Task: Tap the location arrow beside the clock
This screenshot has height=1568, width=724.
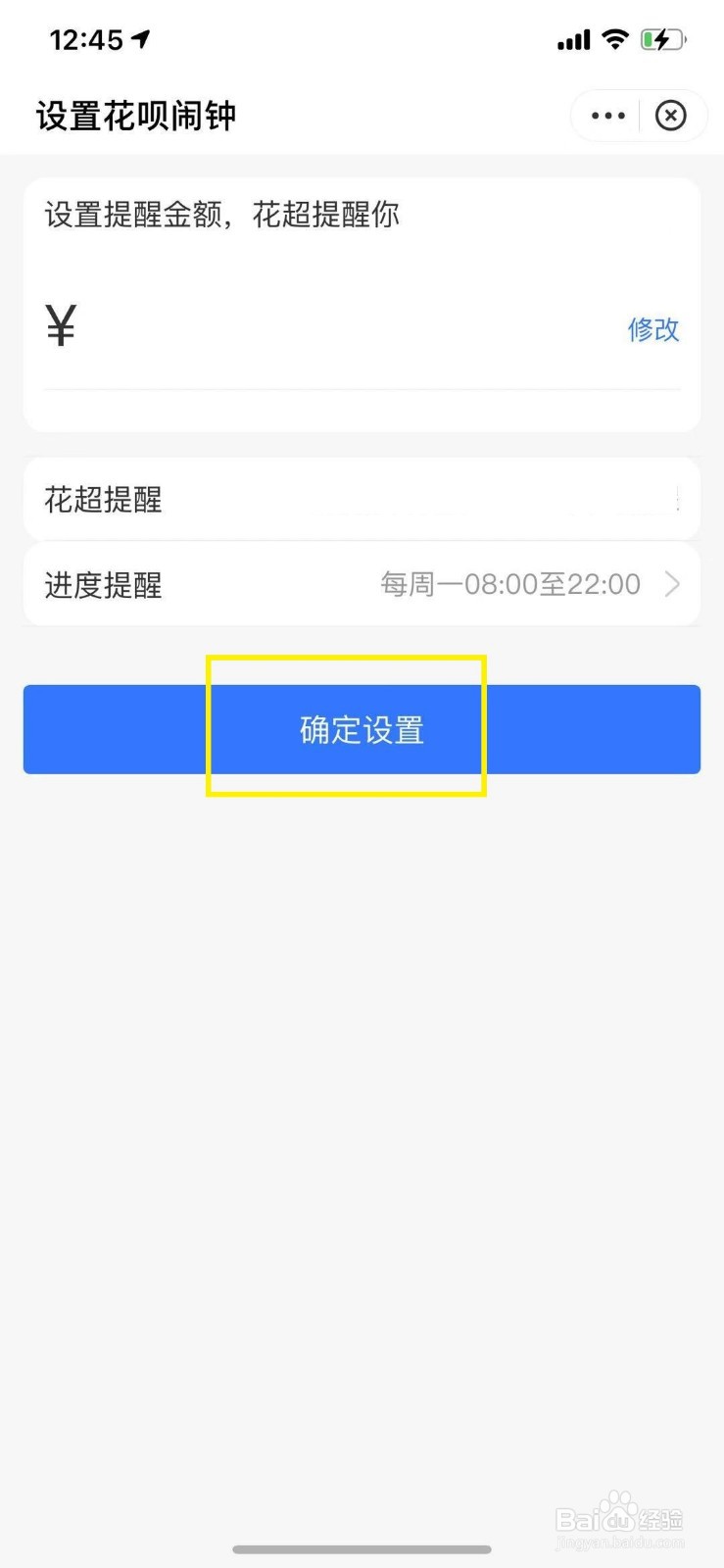Action: point(143,37)
